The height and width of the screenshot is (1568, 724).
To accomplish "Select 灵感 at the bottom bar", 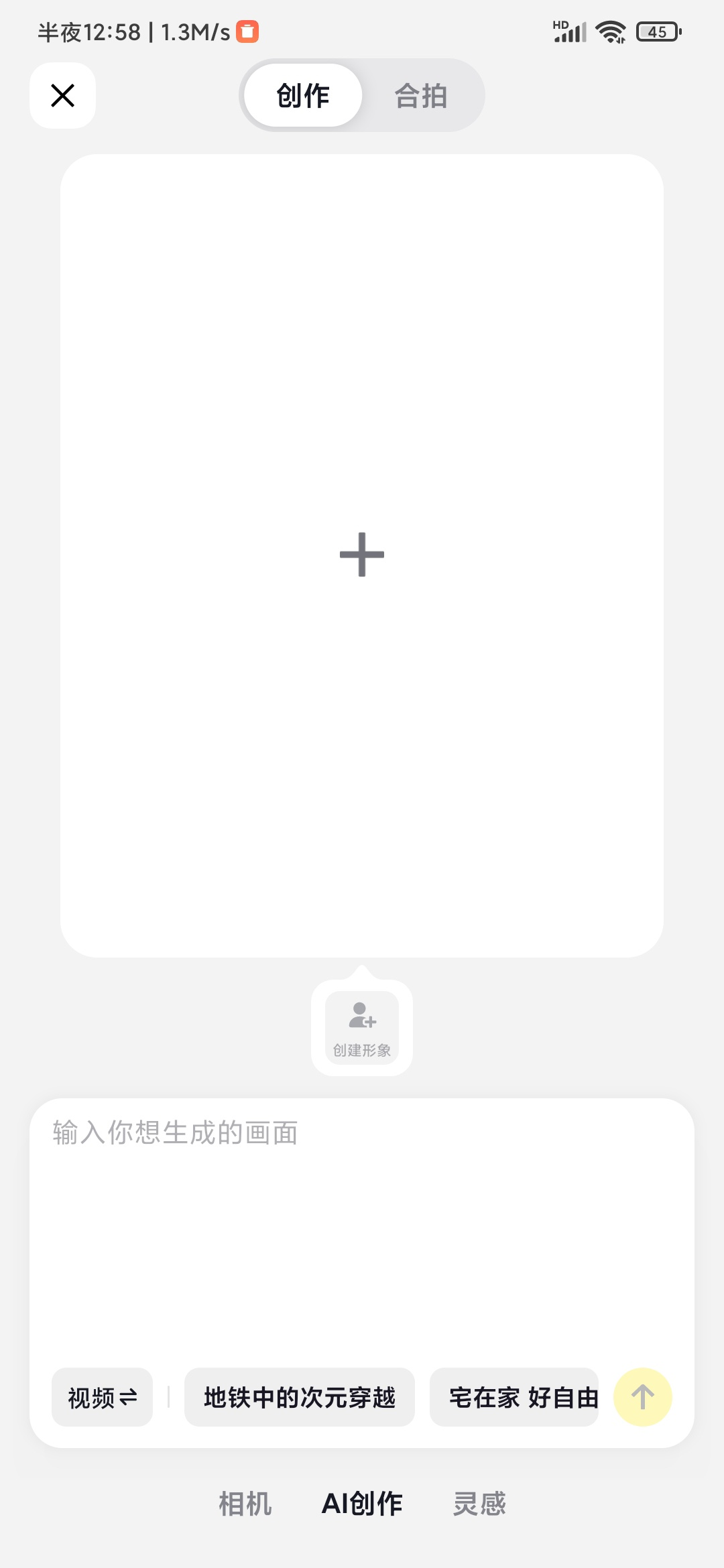I will pos(480,1504).
